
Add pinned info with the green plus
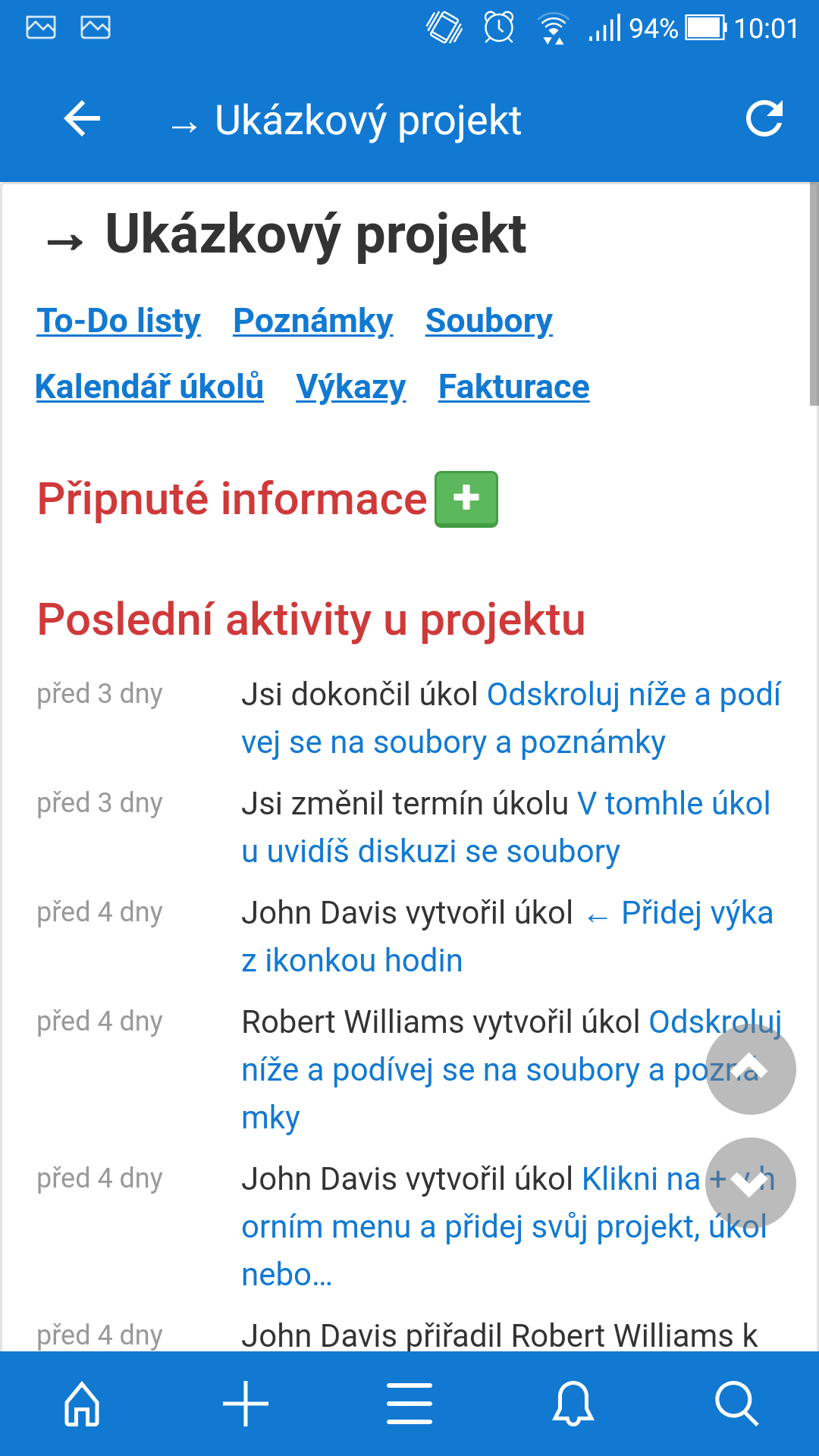click(466, 499)
